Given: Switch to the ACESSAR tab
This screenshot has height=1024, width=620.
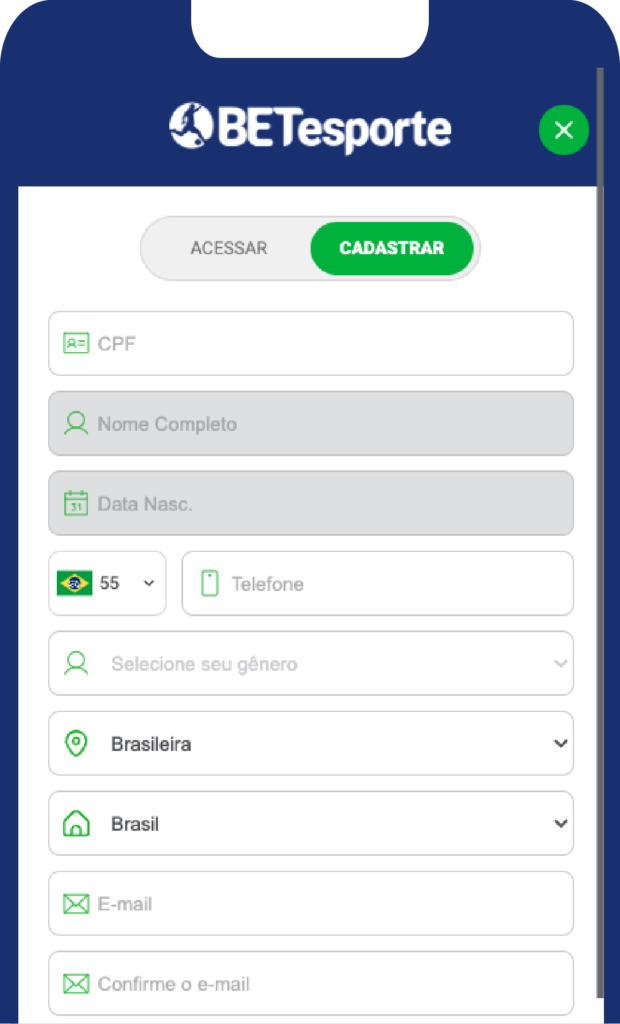Looking at the screenshot, I should pos(229,248).
